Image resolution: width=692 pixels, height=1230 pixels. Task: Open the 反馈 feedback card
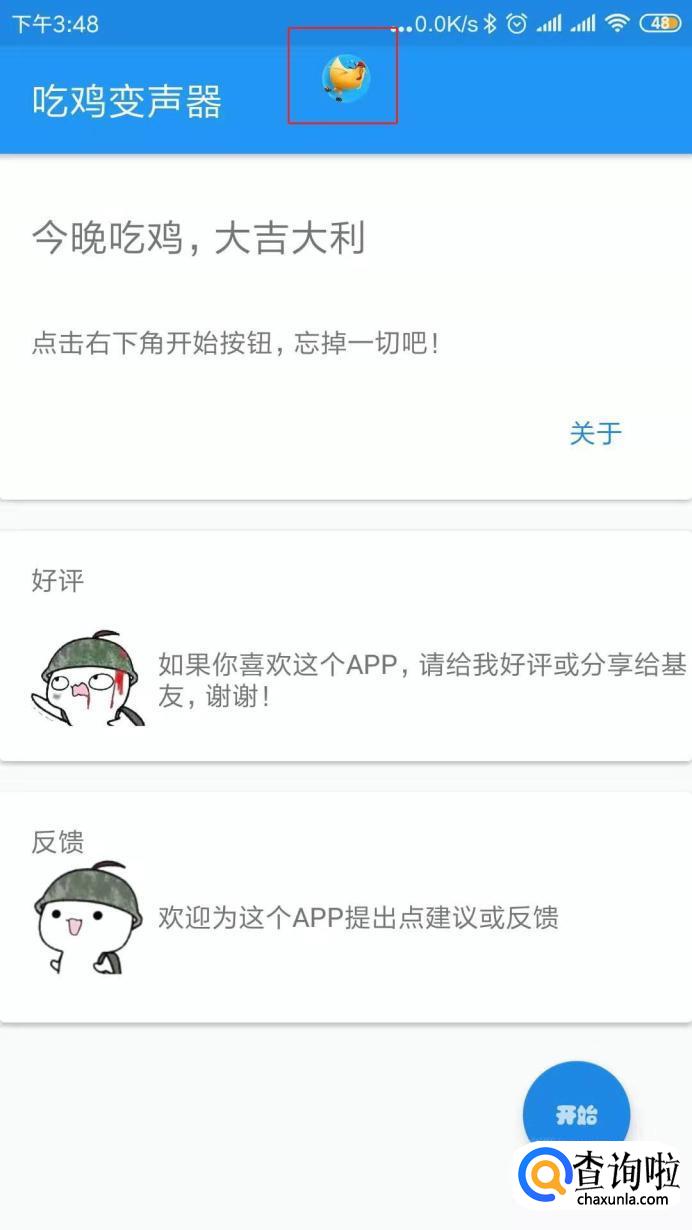346,907
